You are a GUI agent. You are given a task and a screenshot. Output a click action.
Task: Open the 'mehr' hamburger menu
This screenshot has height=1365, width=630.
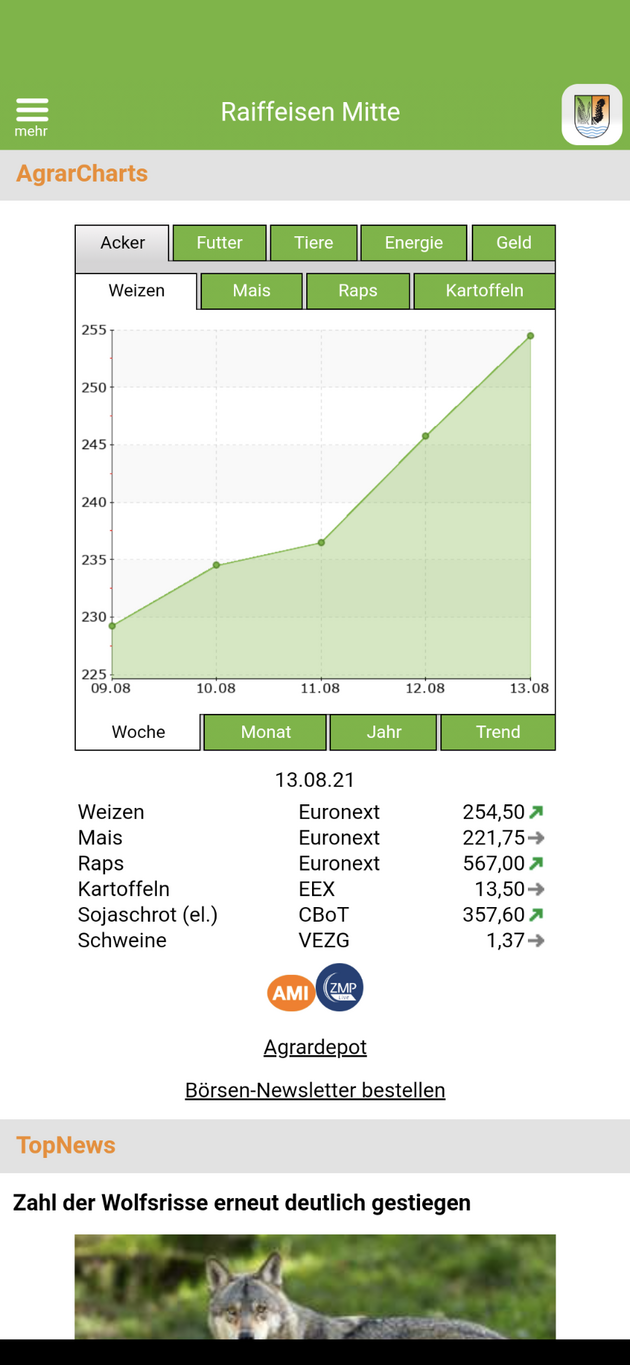(31, 116)
